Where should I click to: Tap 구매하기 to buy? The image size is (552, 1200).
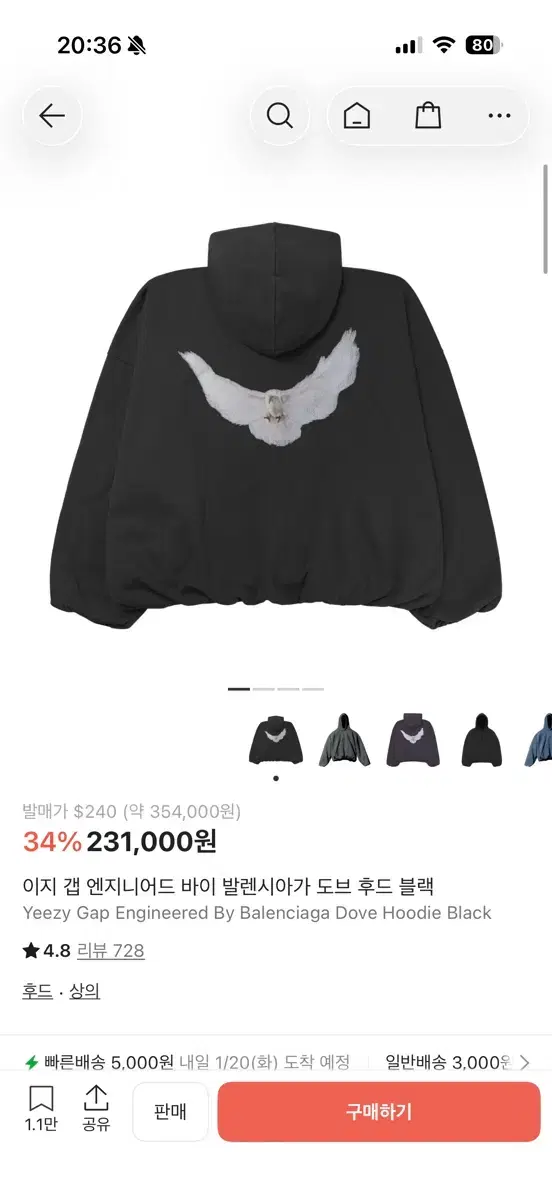379,1112
